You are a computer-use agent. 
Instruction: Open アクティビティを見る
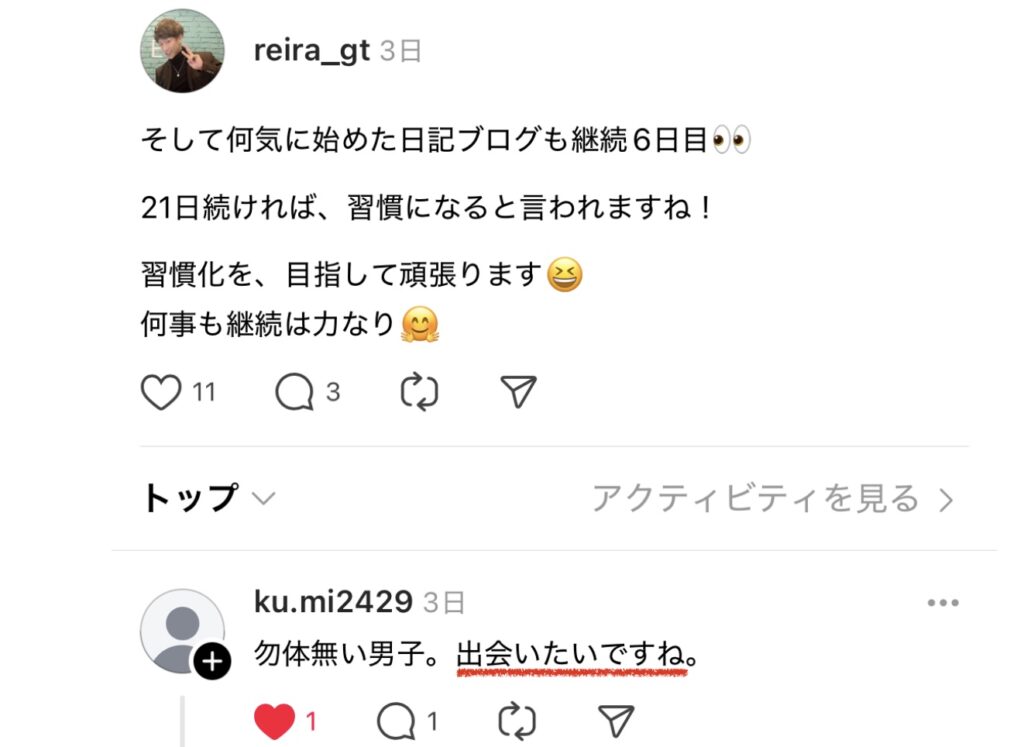[x=772, y=498]
